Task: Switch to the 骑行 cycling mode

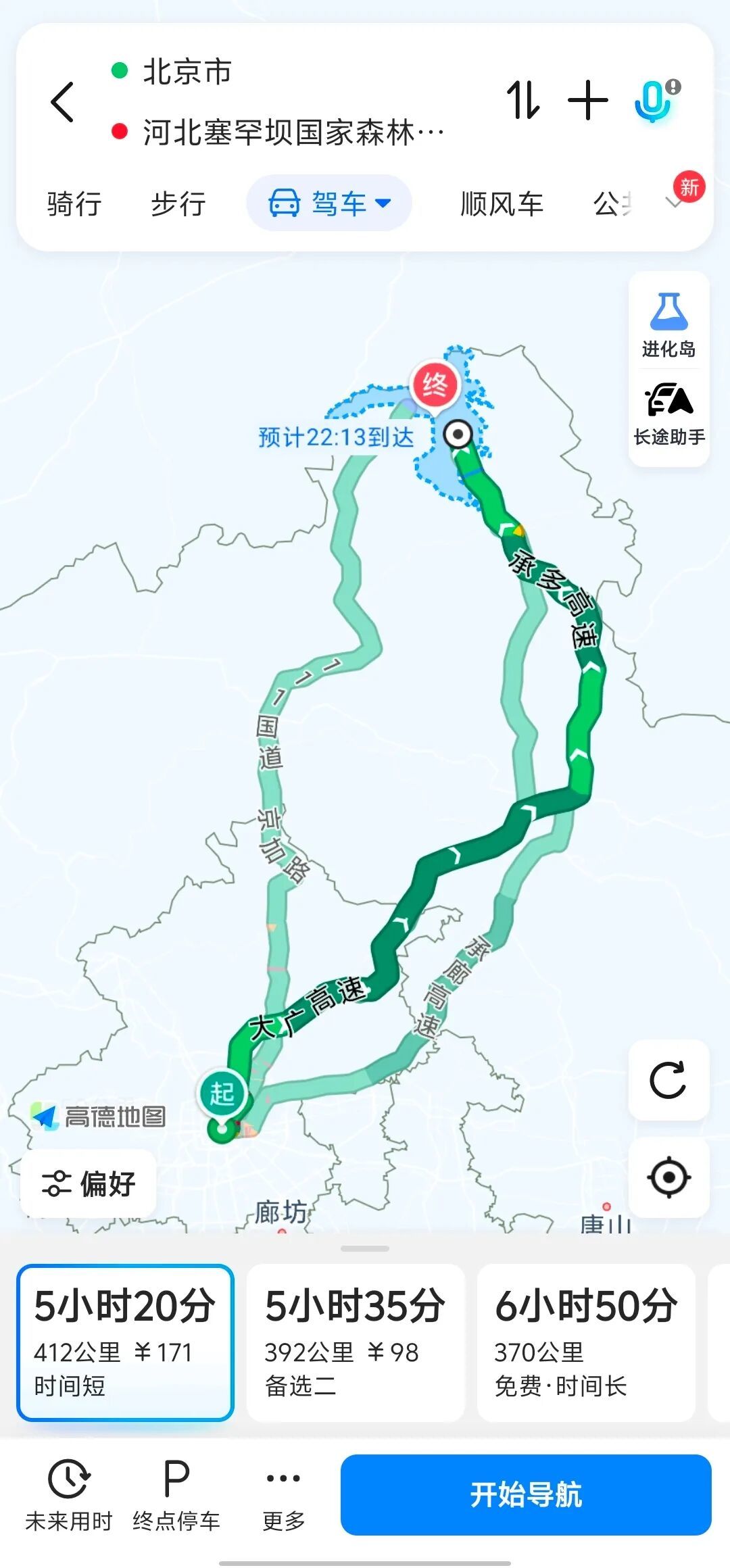Action: pyautogui.click(x=74, y=203)
